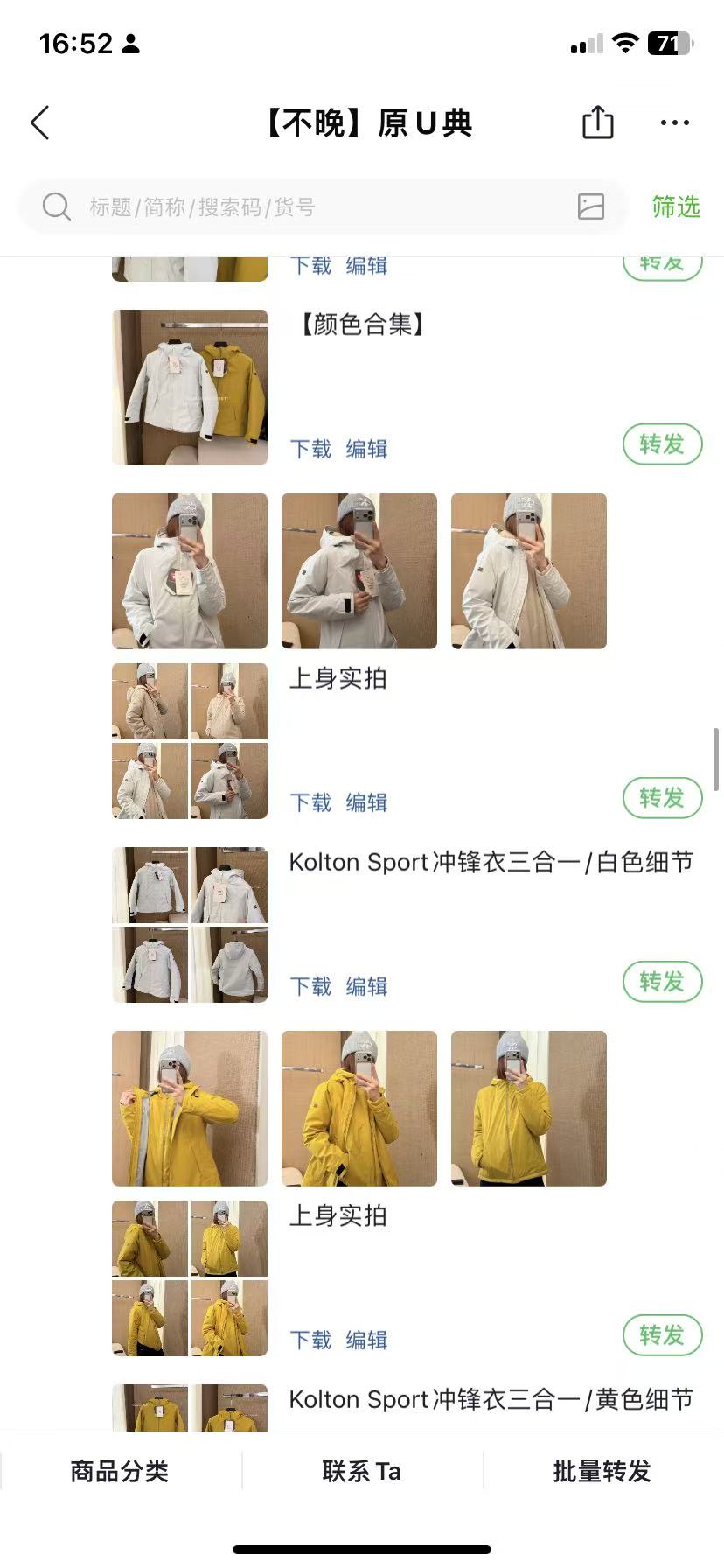
Task: Search by image using the picture icon
Action: [591, 206]
